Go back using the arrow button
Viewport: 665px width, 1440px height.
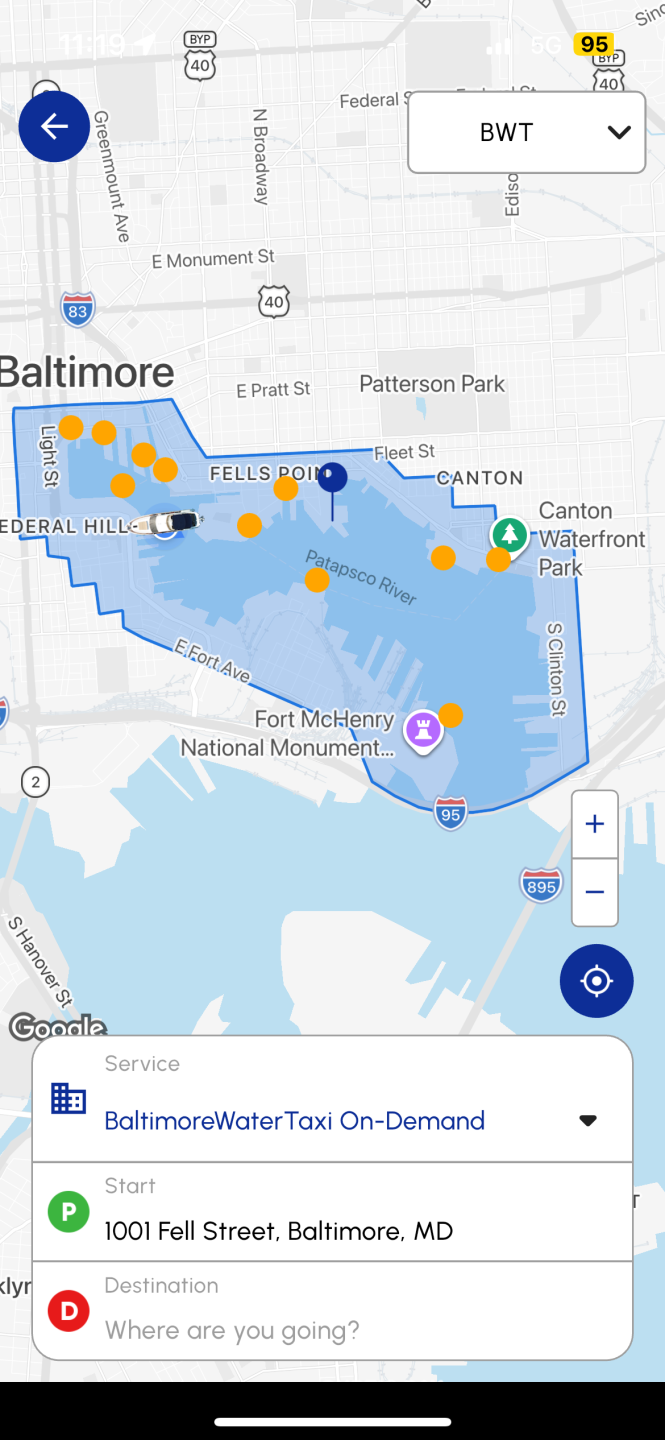[x=54, y=126]
